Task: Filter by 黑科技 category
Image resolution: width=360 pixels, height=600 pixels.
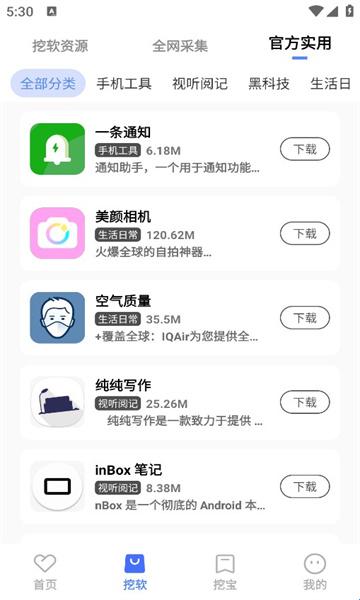Action: pos(269,83)
